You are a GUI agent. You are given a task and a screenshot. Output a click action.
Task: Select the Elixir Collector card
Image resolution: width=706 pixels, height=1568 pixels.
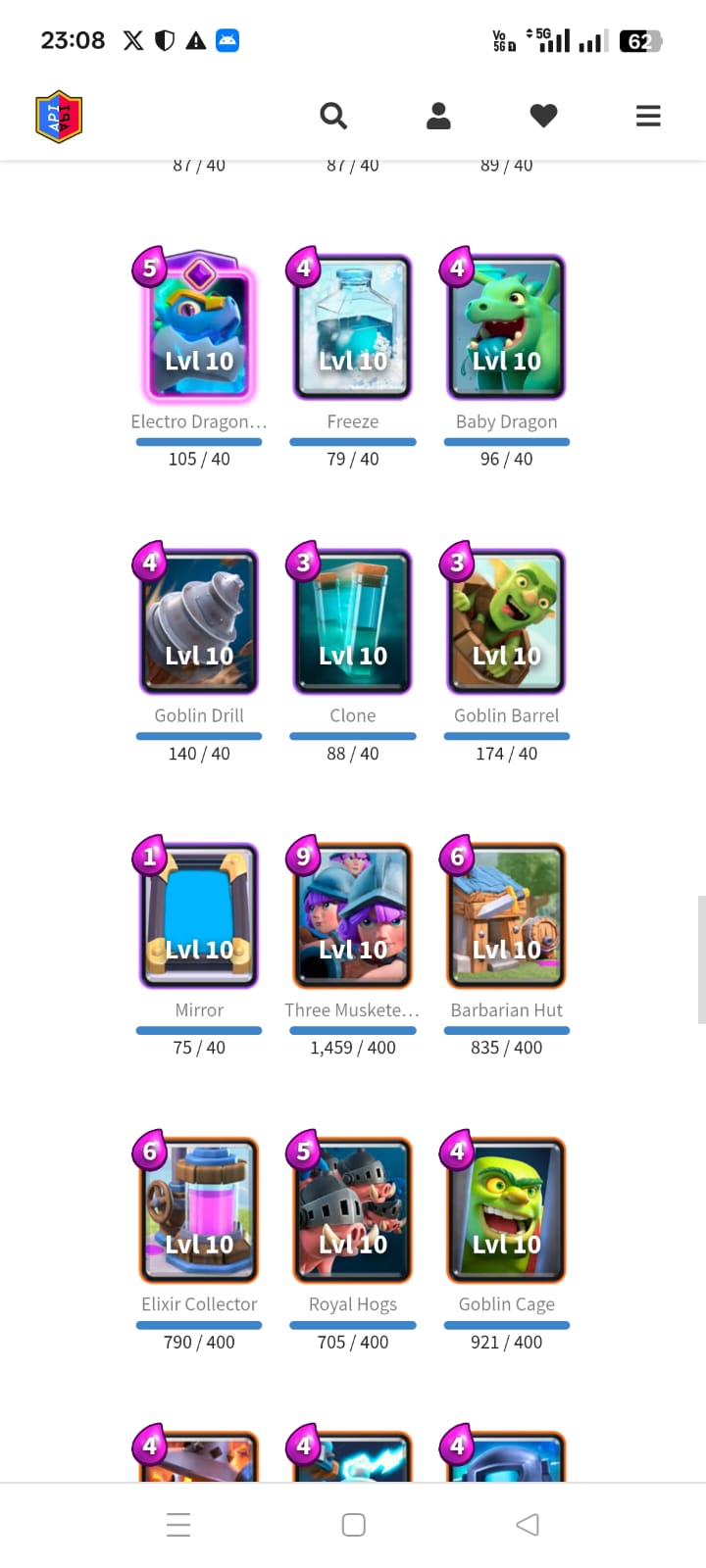pyautogui.click(x=199, y=1209)
